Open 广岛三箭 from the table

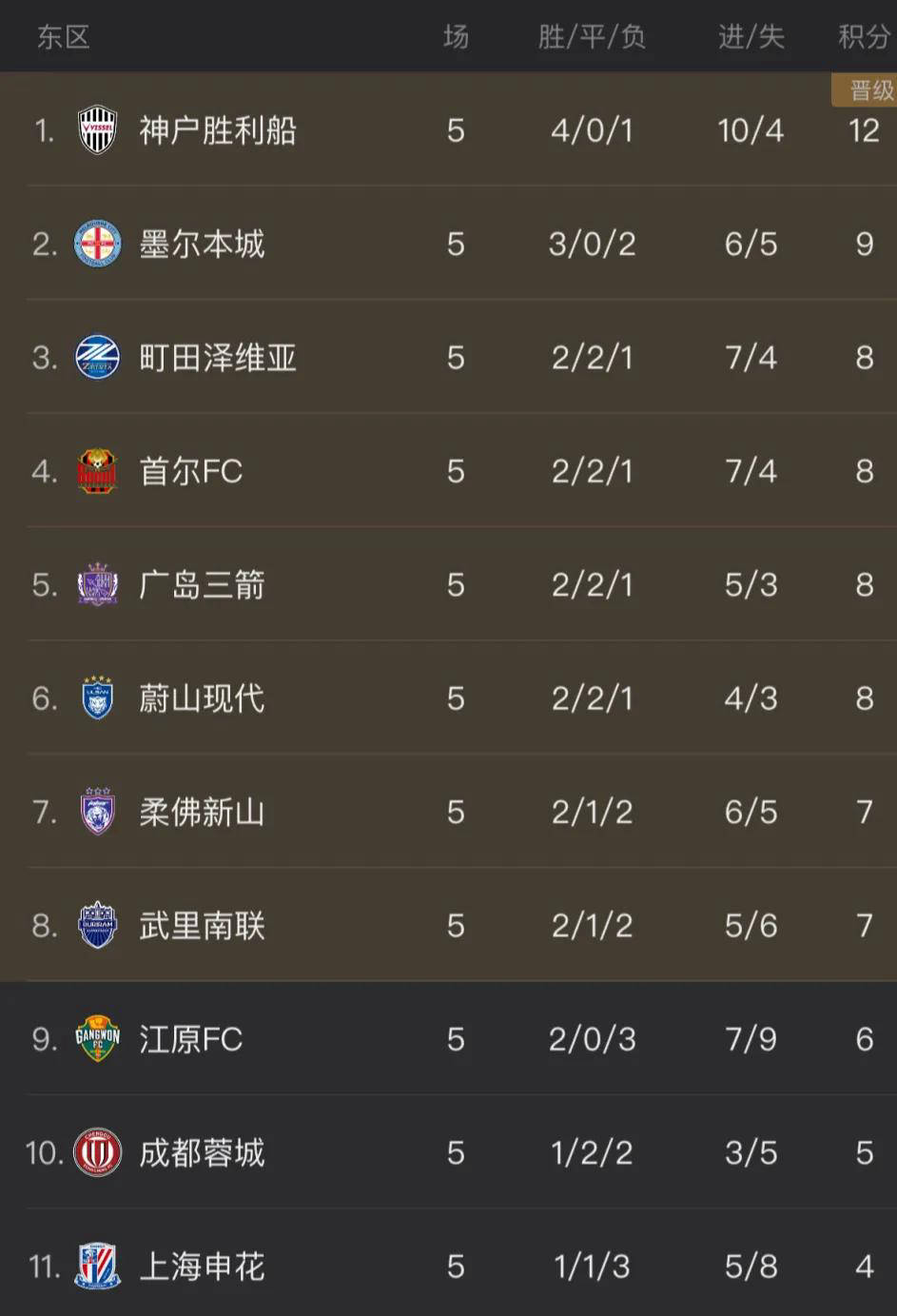point(202,584)
